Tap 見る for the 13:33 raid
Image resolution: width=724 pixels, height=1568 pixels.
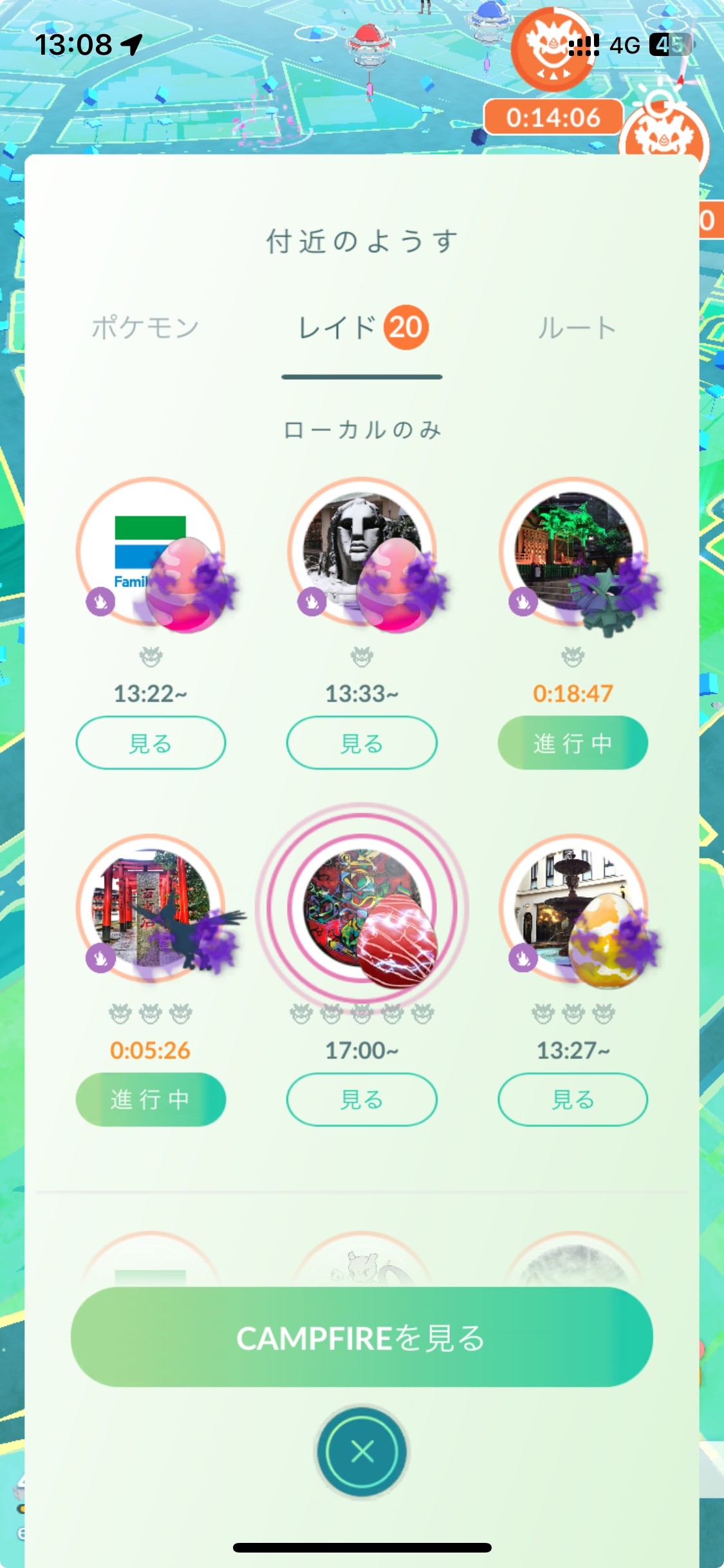pyautogui.click(x=362, y=743)
